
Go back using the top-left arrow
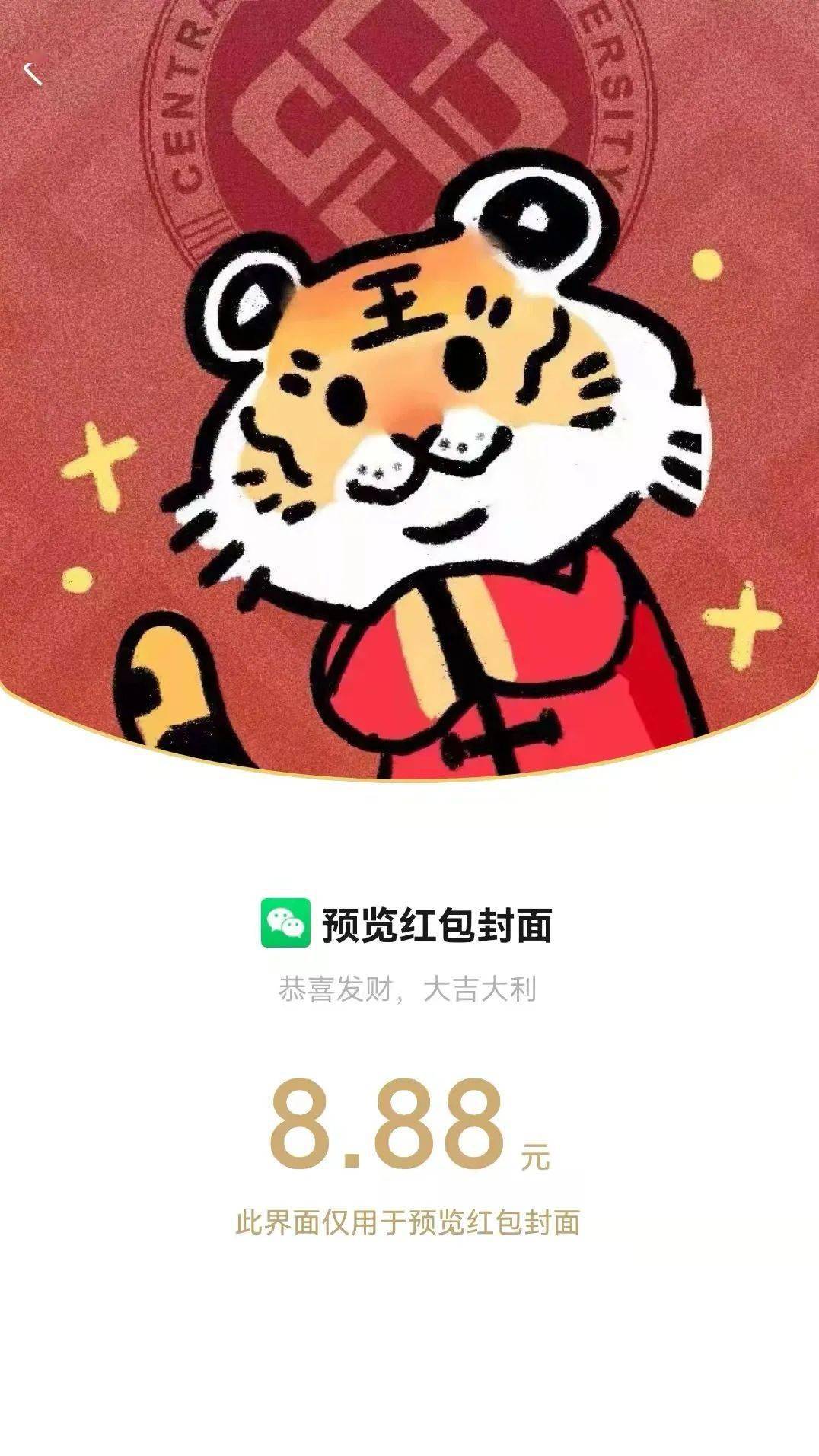33,73
